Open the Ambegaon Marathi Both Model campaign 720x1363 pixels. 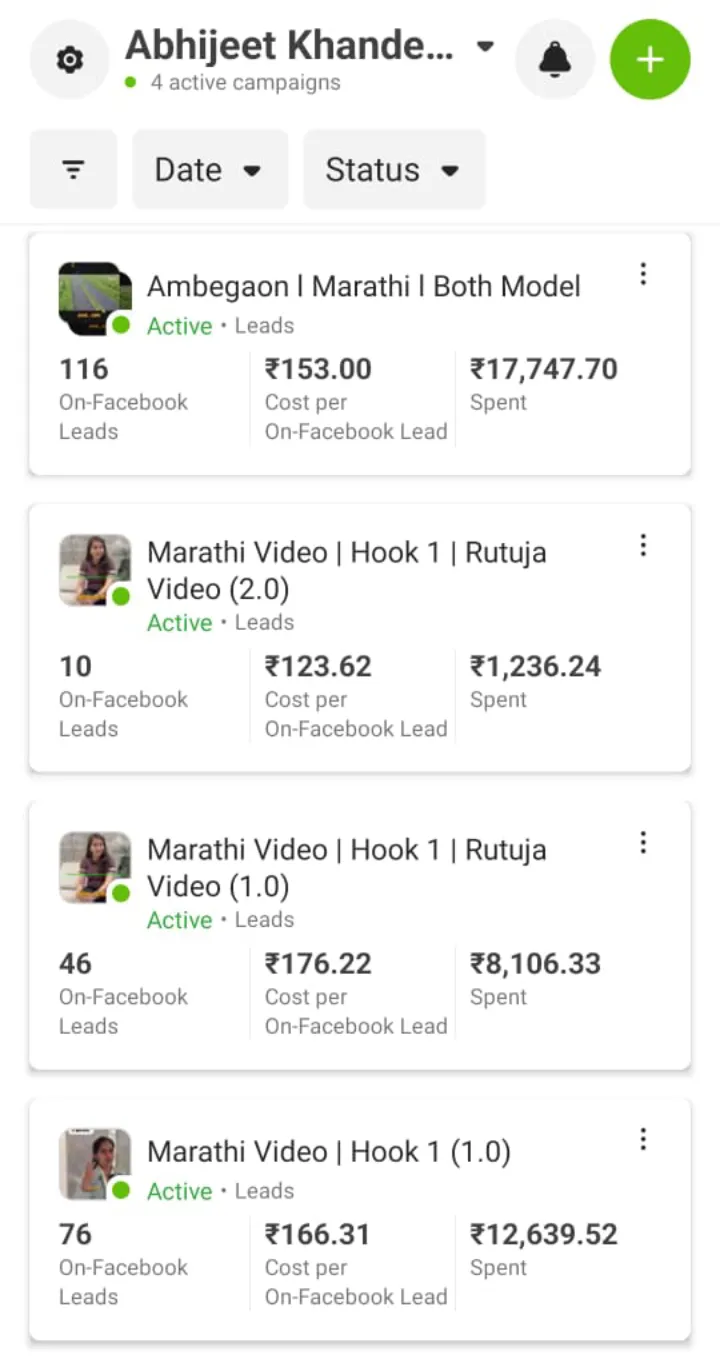coord(363,287)
